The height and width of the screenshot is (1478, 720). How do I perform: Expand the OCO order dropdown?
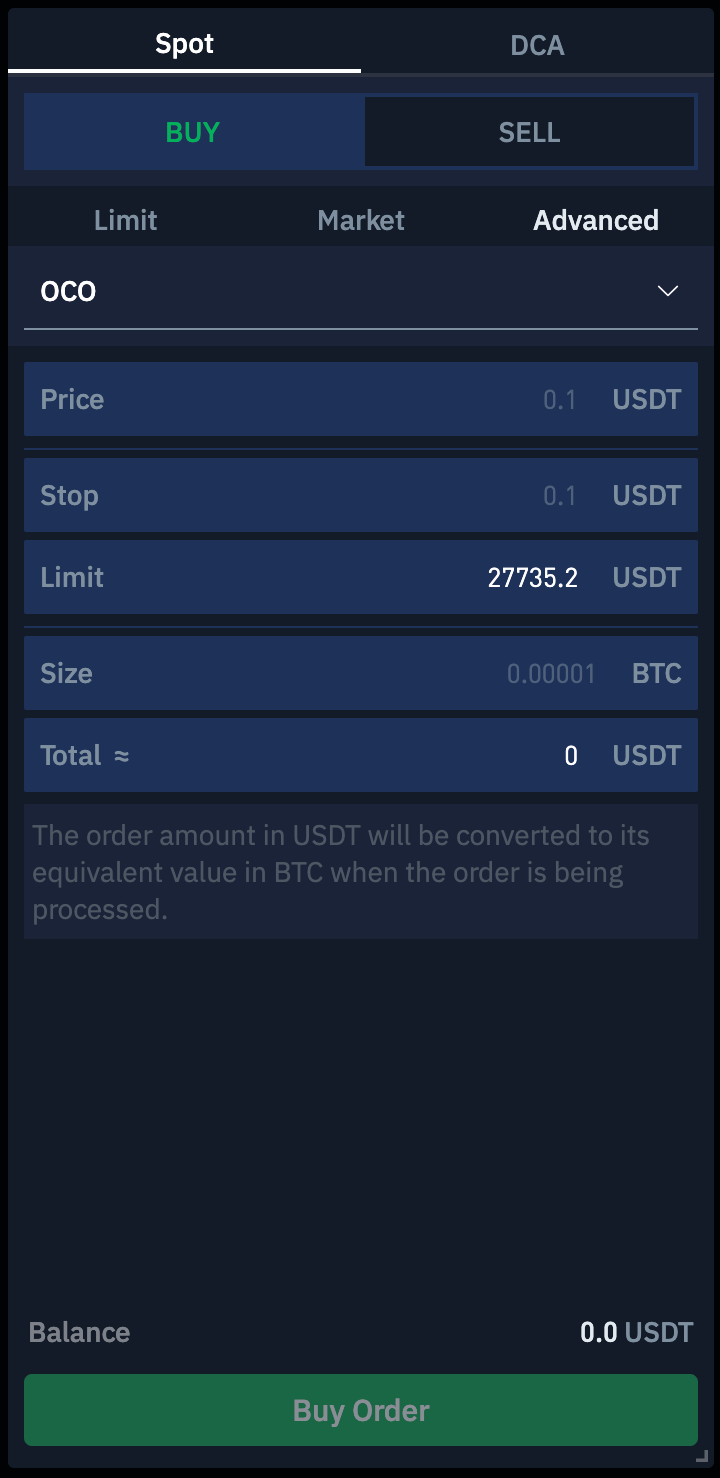point(360,292)
